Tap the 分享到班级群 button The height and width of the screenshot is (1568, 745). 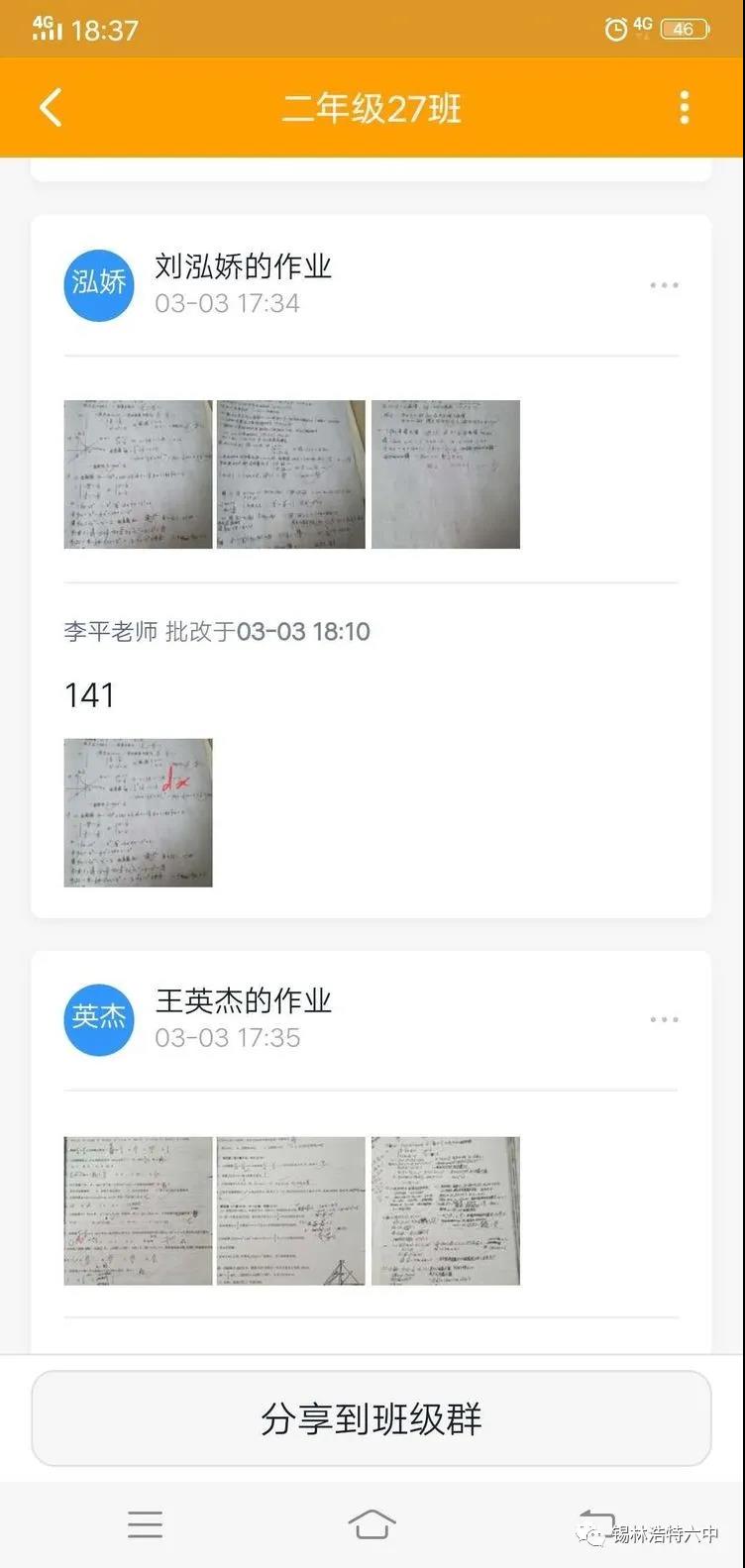point(372,1418)
